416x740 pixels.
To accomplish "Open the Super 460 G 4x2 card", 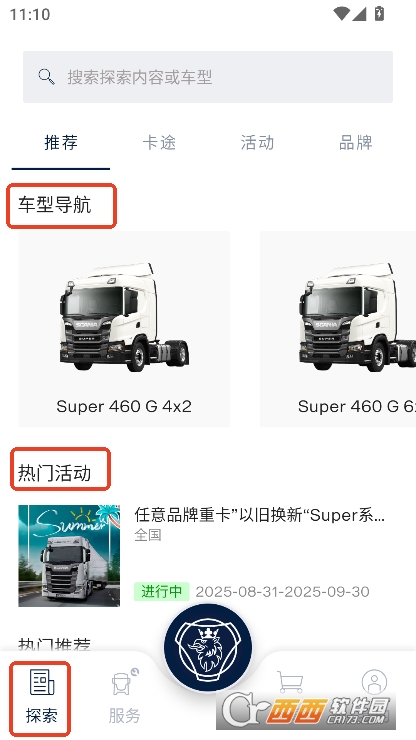I will 124,329.
